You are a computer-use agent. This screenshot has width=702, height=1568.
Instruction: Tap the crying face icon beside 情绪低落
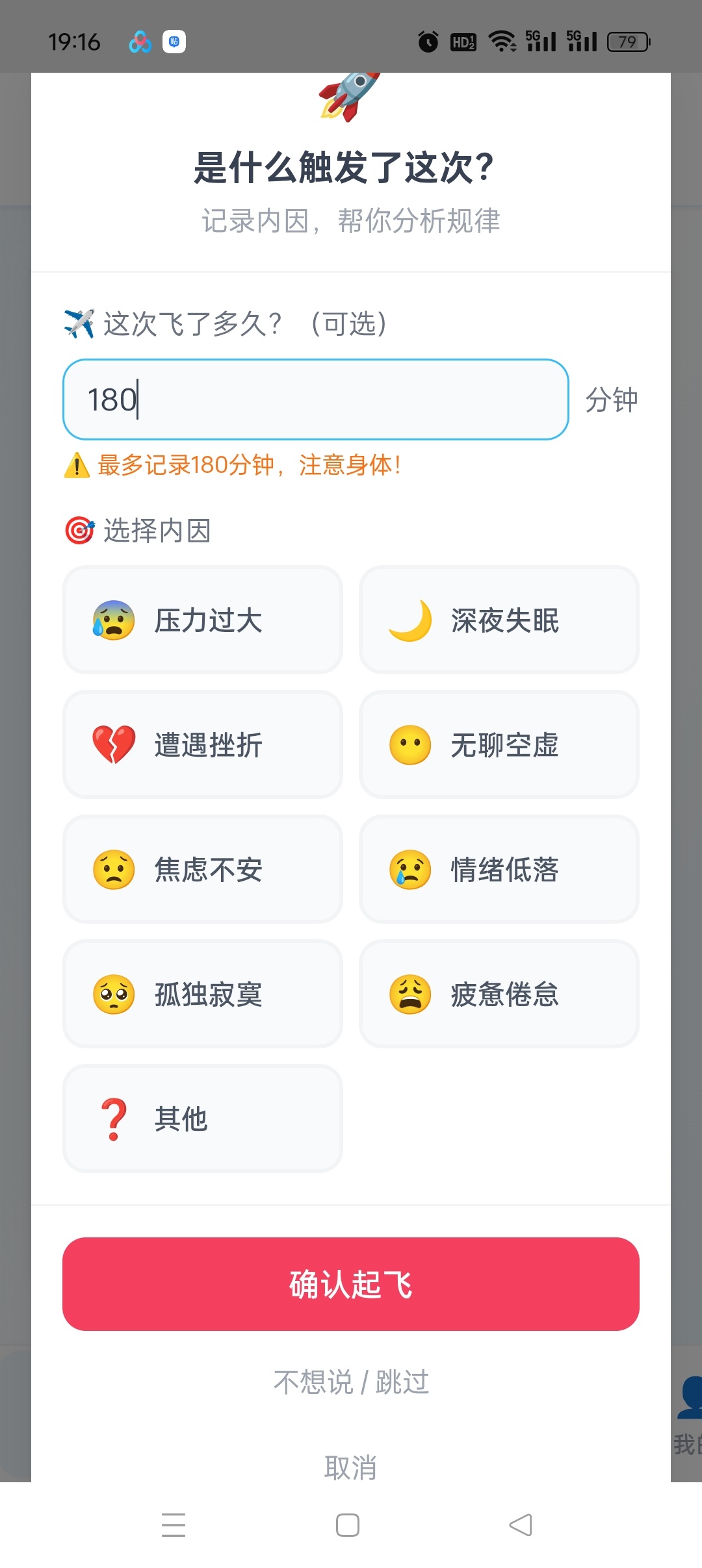click(x=409, y=870)
